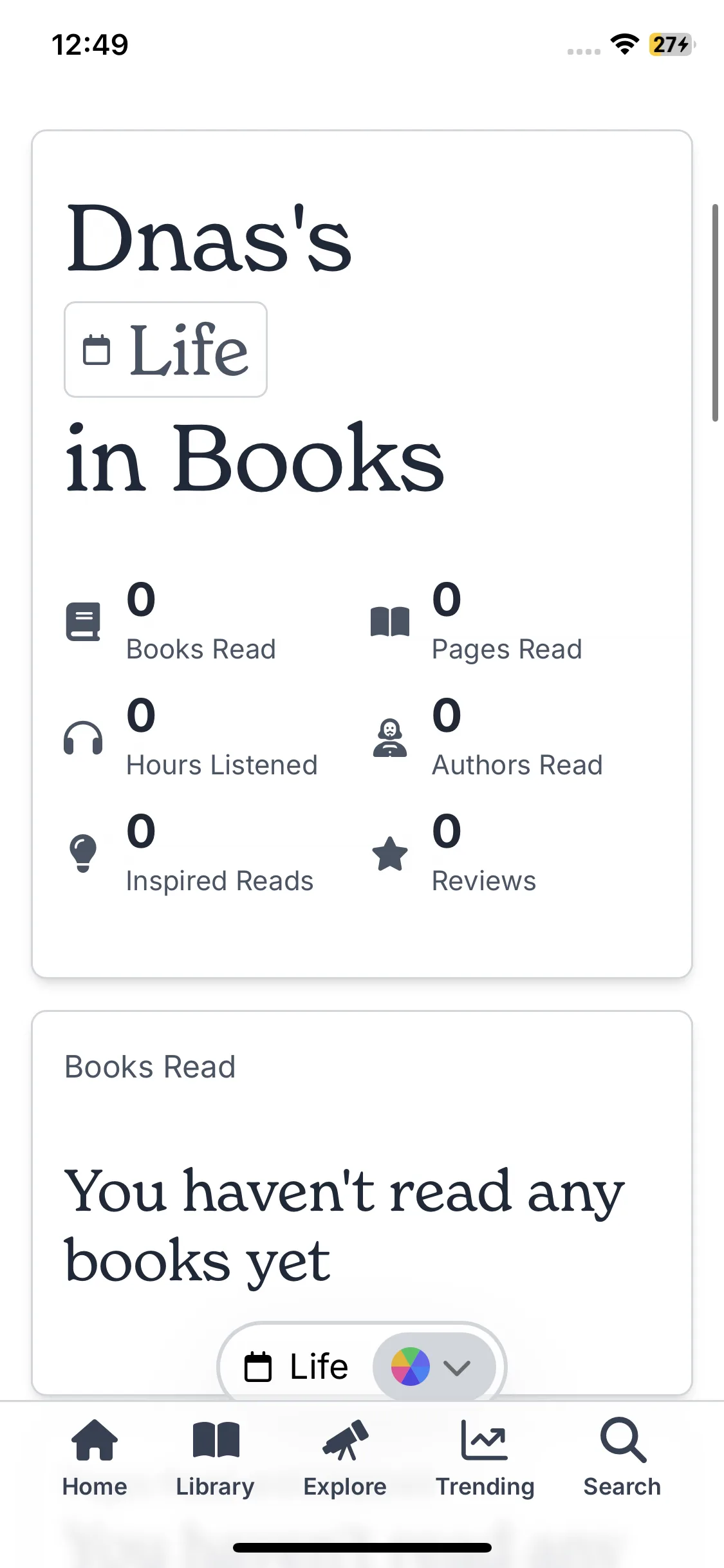The width and height of the screenshot is (724, 1568).
Task: Go to the Home tab
Action: click(x=95, y=1457)
